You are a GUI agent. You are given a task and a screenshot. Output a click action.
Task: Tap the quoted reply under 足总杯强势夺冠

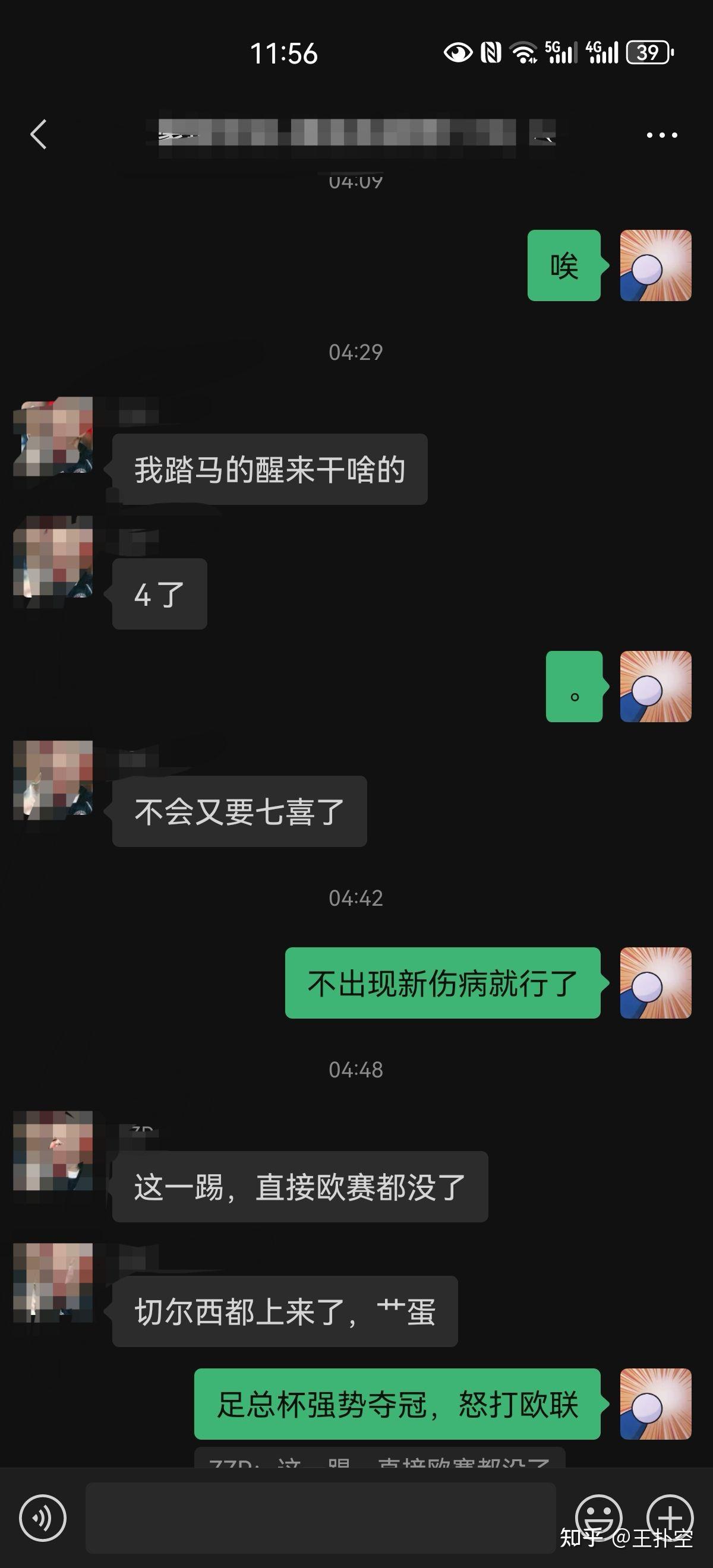[x=380, y=1459]
